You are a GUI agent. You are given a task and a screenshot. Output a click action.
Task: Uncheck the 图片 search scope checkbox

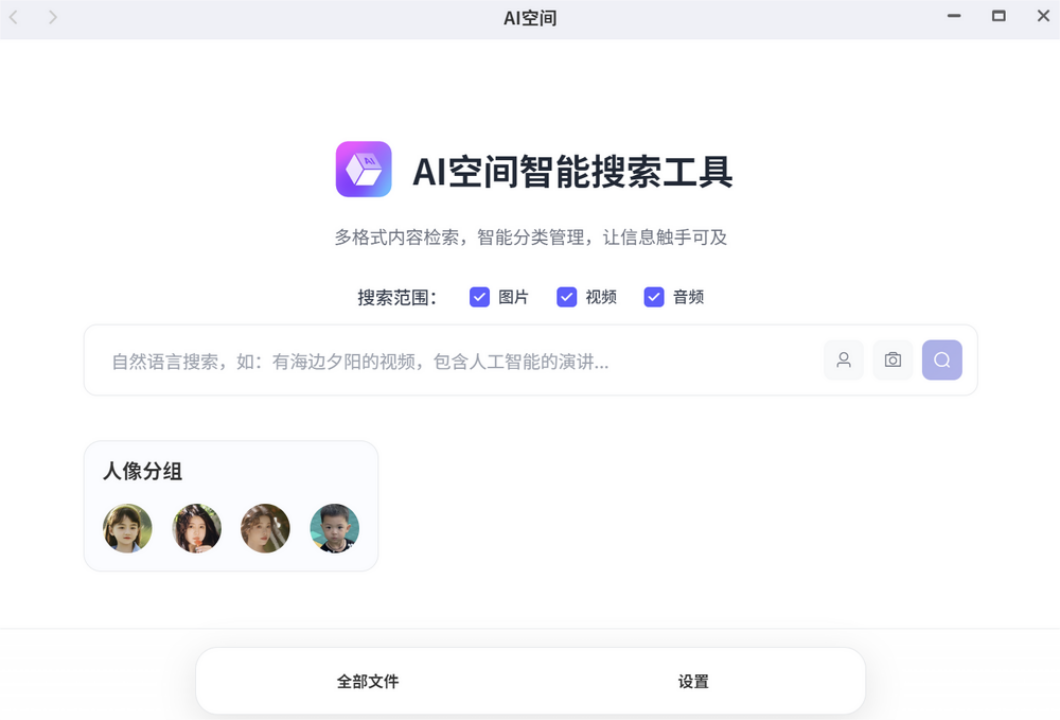[480, 297]
